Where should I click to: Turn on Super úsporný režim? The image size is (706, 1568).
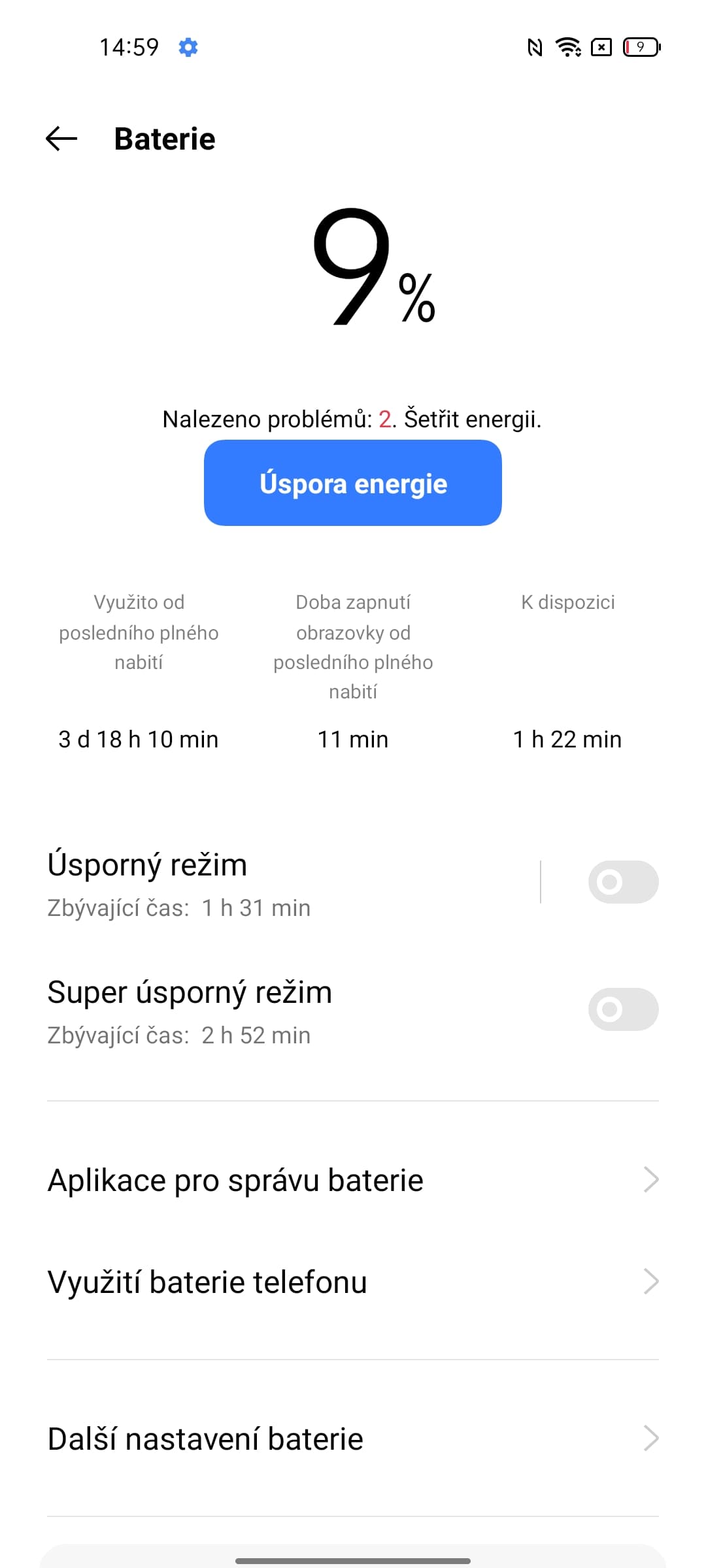(622, 1009)
